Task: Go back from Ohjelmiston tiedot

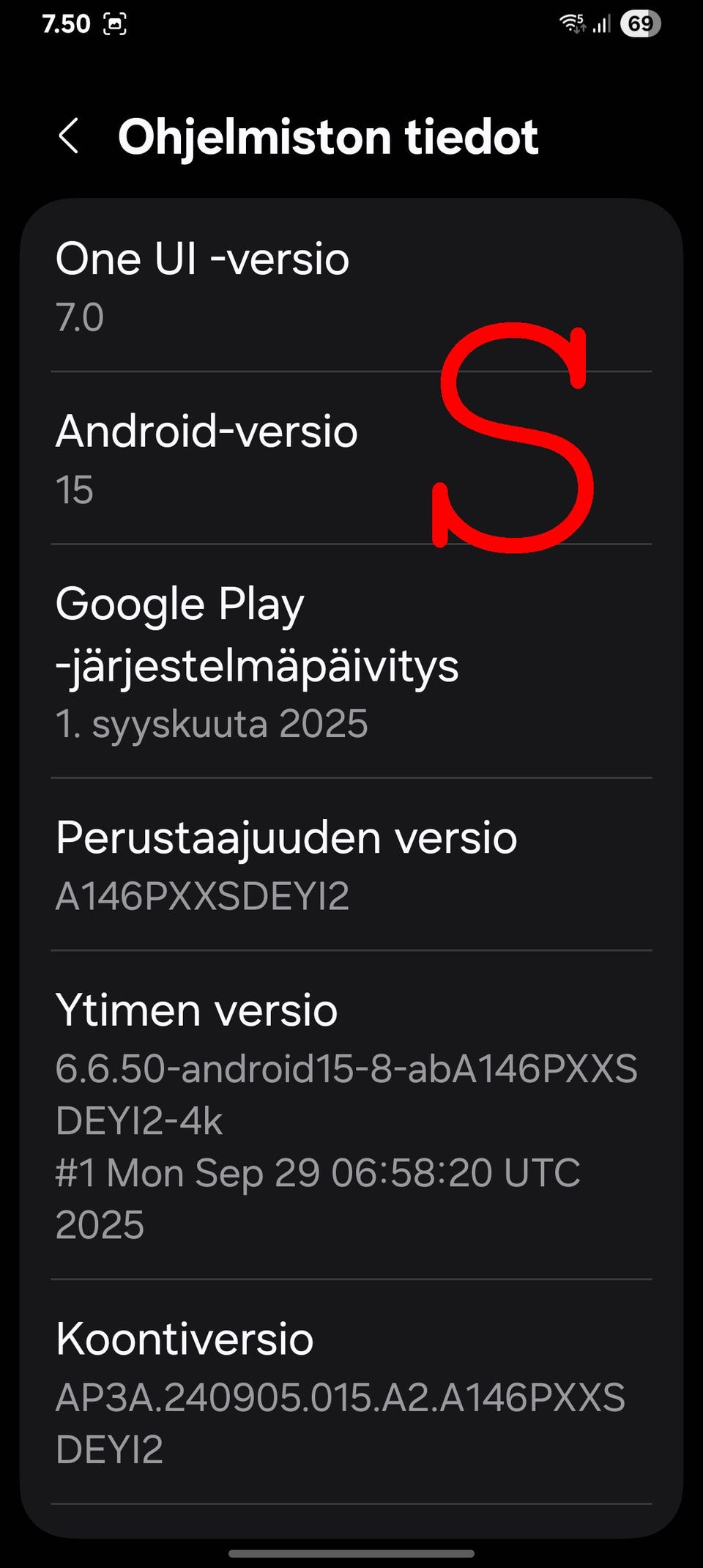Action: pos(69,136)
